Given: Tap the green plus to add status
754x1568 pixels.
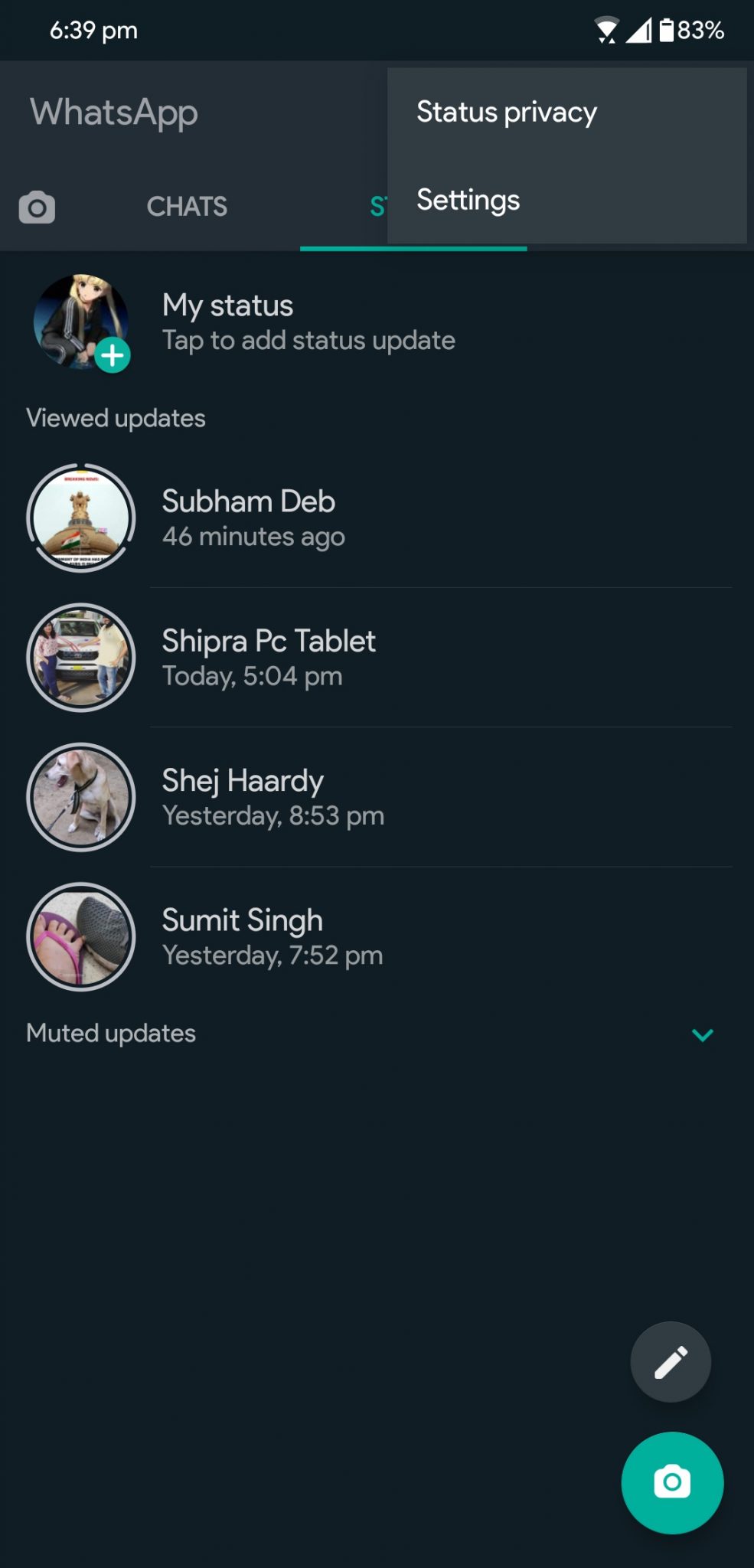Looking at the screenshot, I should (x=112, y=354).
